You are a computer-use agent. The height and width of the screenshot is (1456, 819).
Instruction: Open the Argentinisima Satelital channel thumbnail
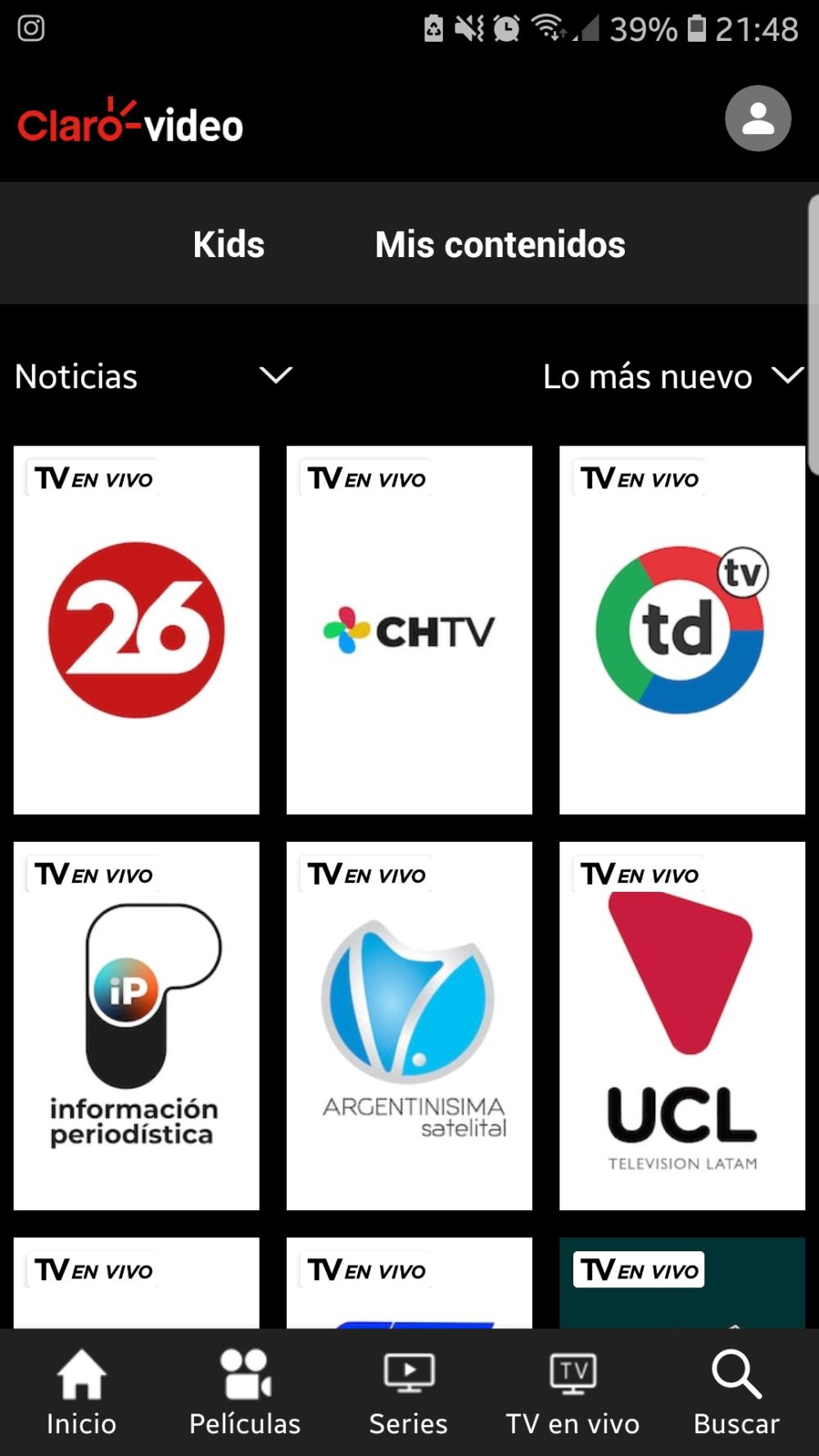click(x=409, y=1024)
